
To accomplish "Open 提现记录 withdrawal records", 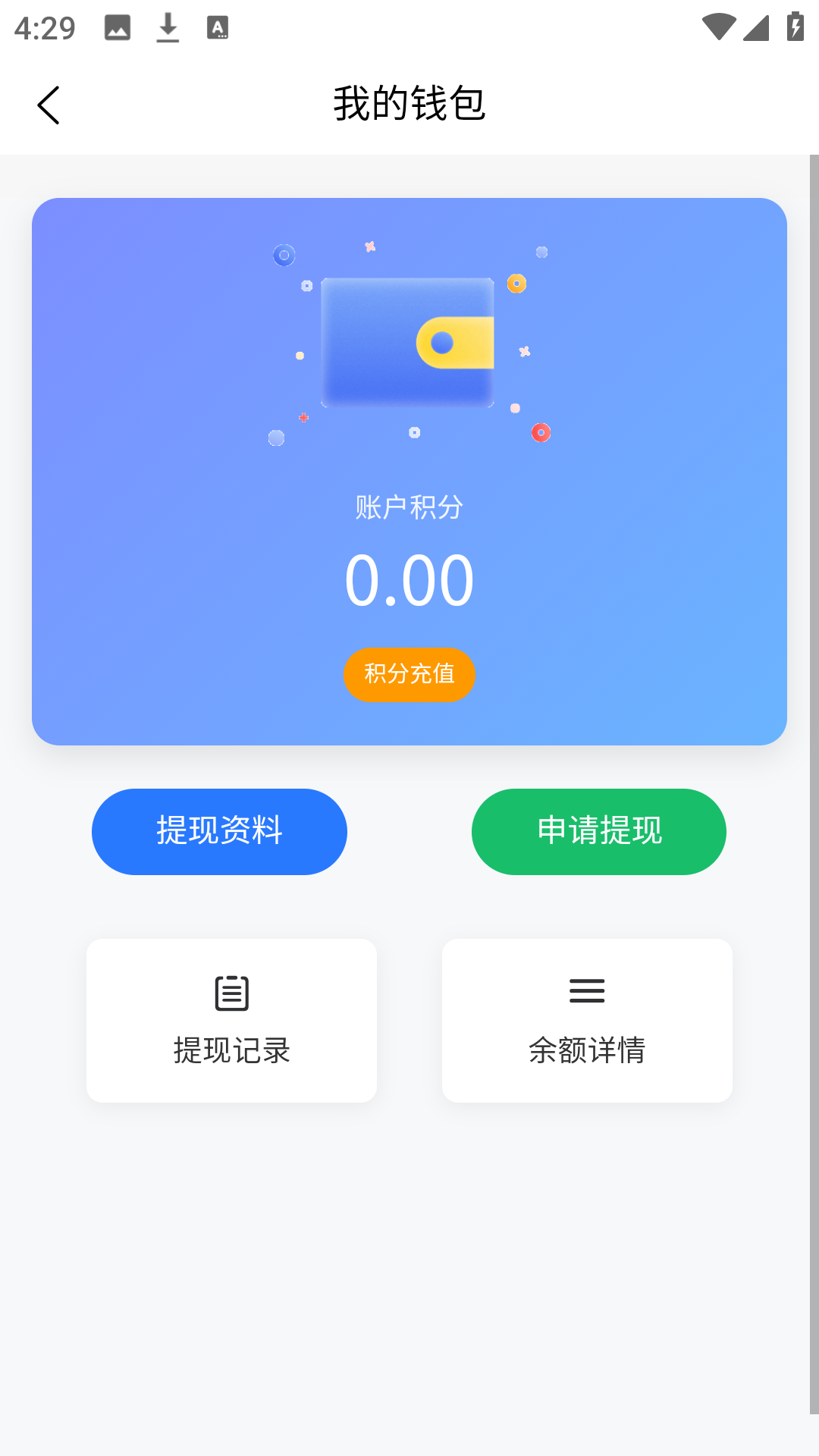I will (231, 1021).
